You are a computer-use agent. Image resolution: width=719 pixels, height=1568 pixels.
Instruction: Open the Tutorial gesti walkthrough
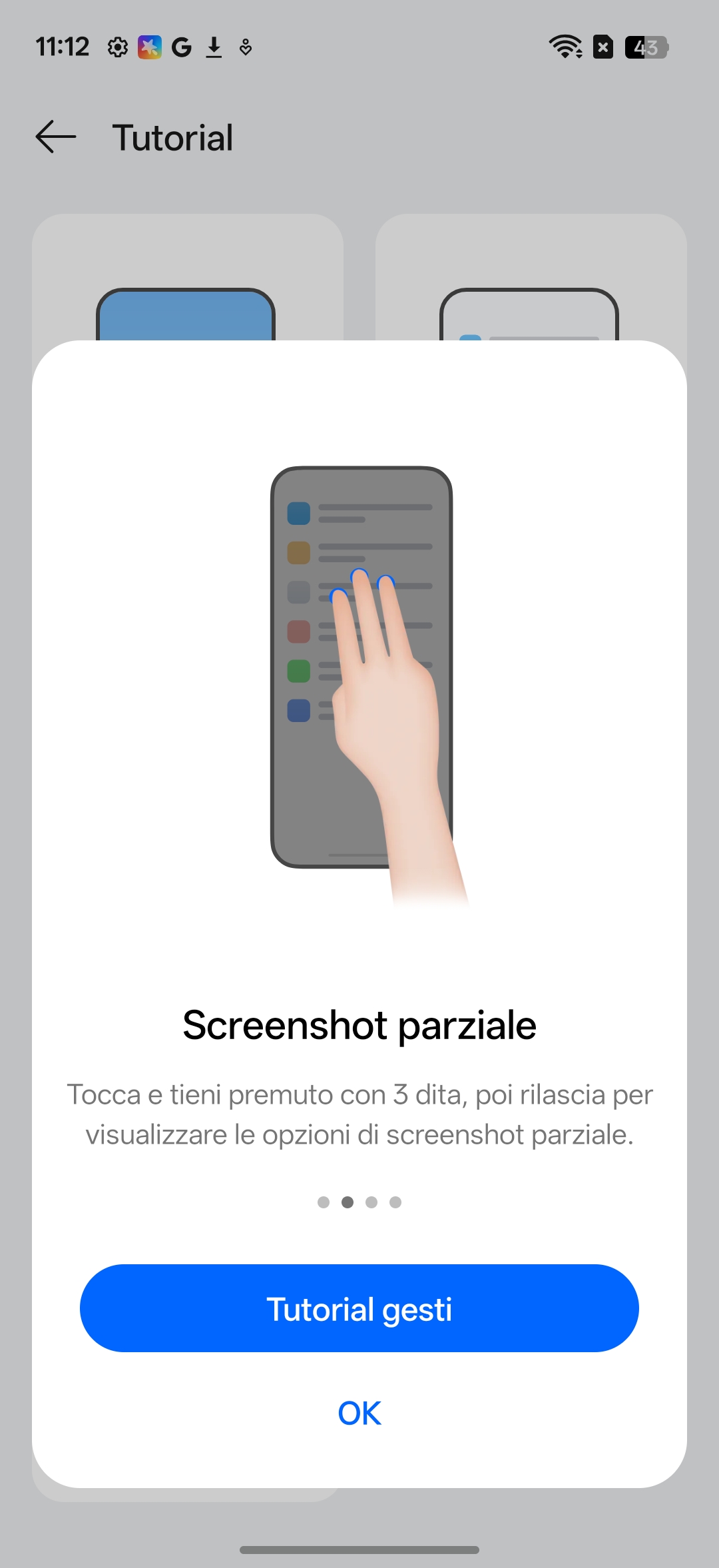[359, 1309]
